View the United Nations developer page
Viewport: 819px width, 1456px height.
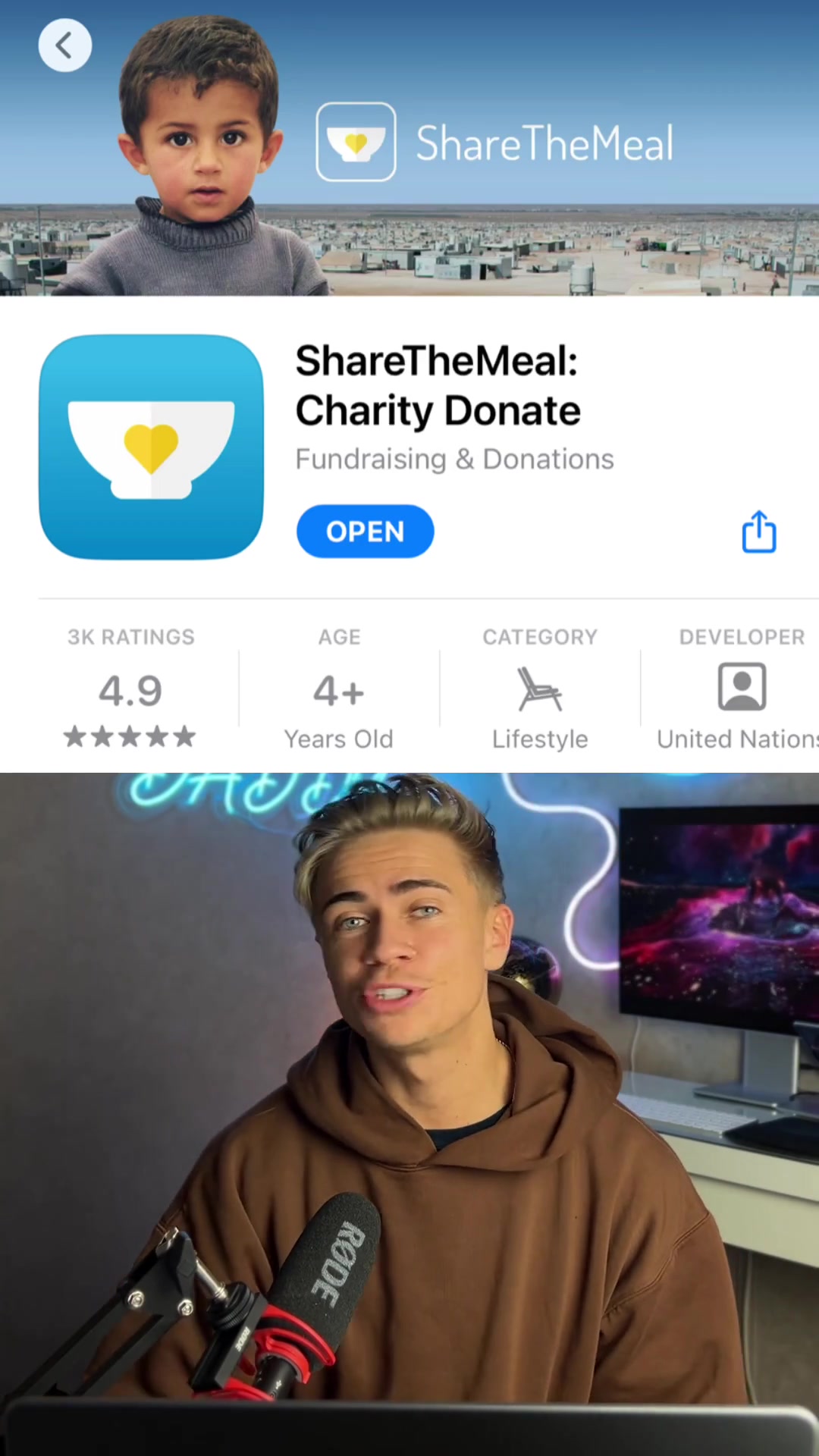[x=740, y=689]
